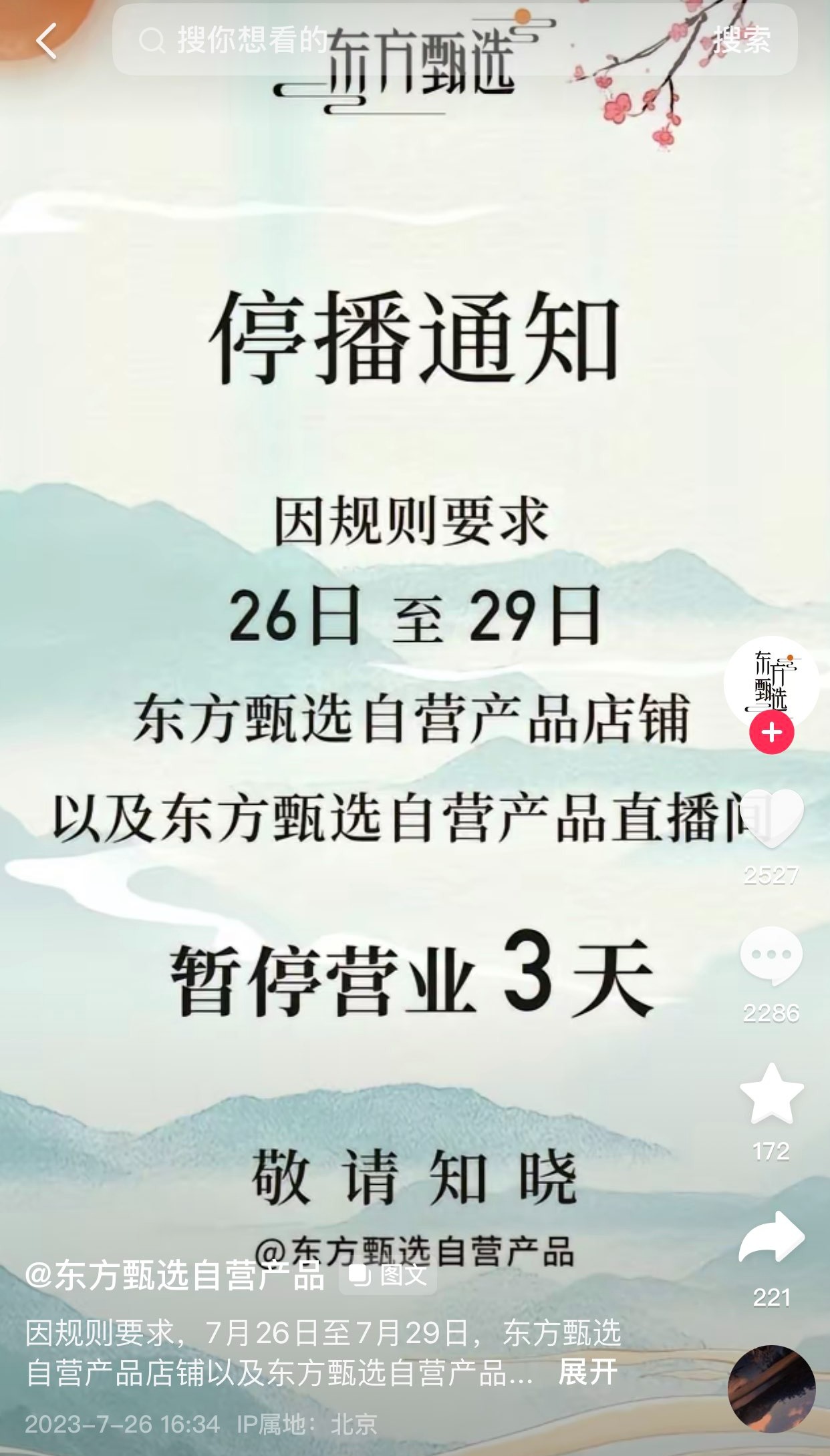Viewport: 830px width, 1456px height.
Task: Open the 东方甄选 profile avatar
Action: coord(771,683)
